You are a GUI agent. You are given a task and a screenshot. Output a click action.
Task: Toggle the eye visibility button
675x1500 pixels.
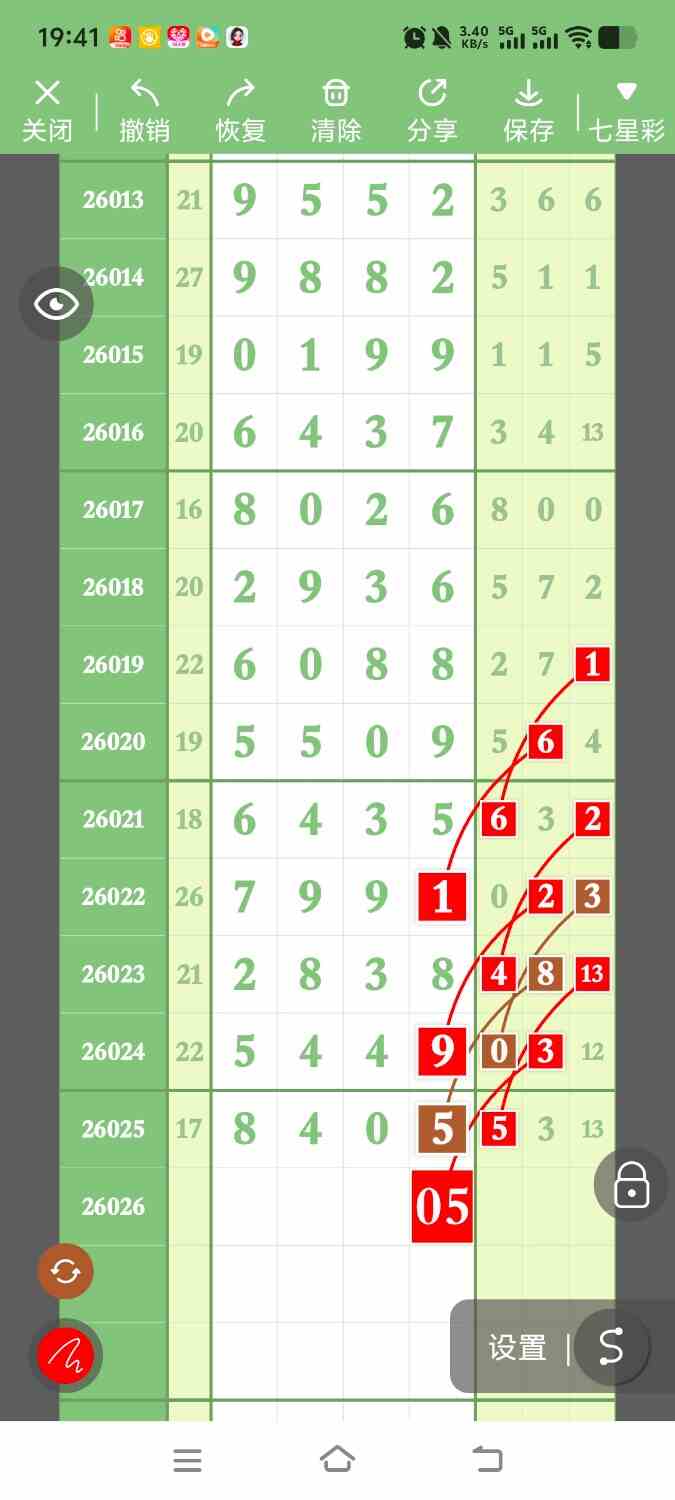click(56, 304)
